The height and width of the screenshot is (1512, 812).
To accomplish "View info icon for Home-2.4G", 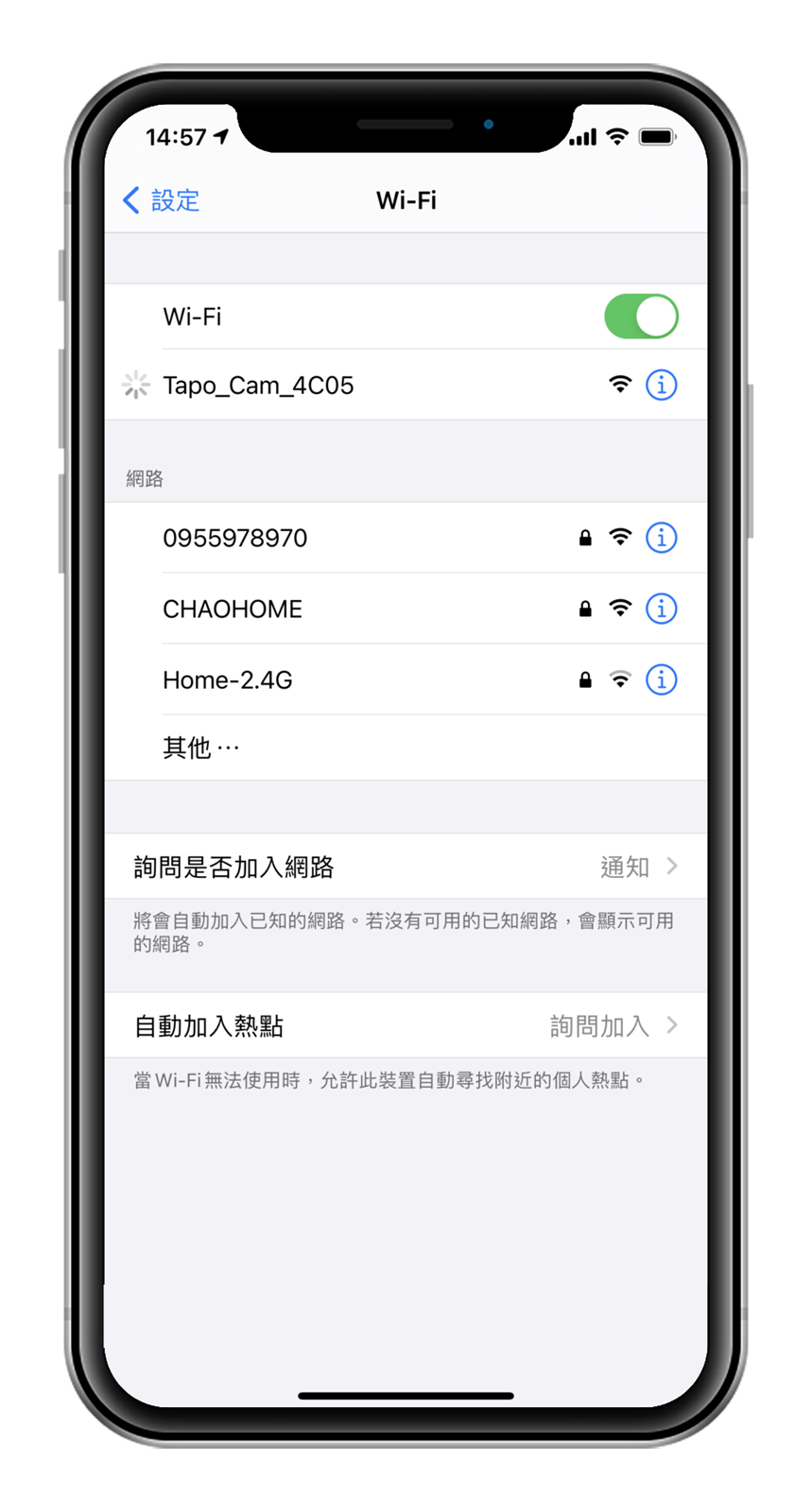I will (x=661, y=679).
